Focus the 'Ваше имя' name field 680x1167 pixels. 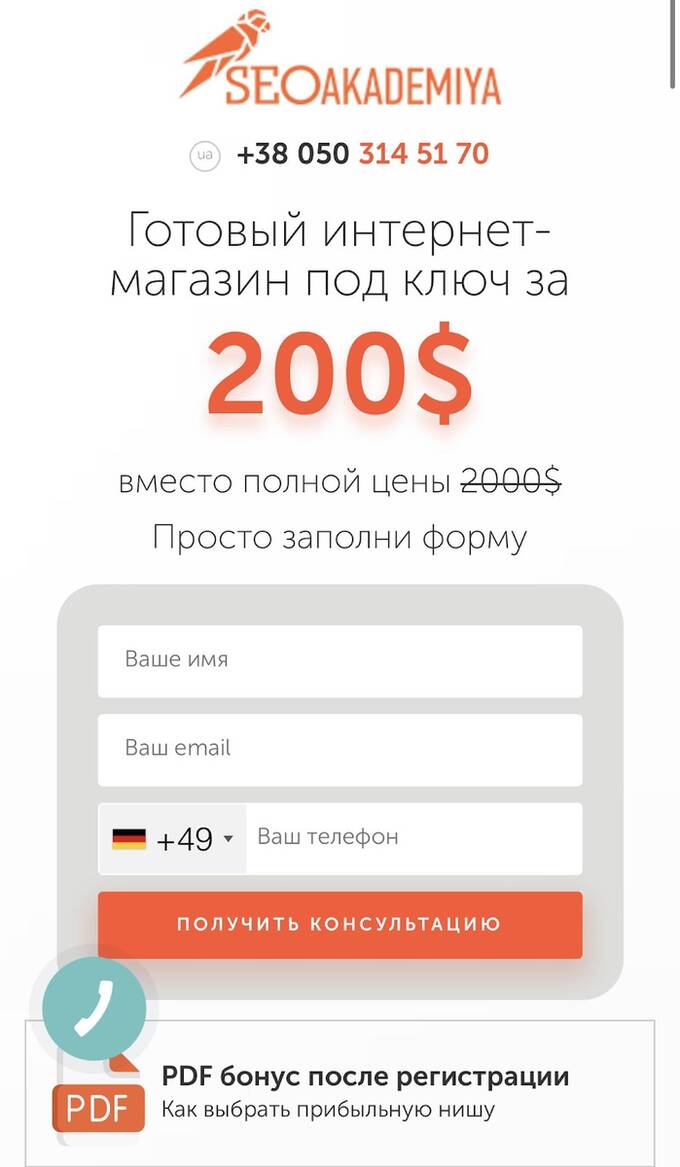point(340,661)
